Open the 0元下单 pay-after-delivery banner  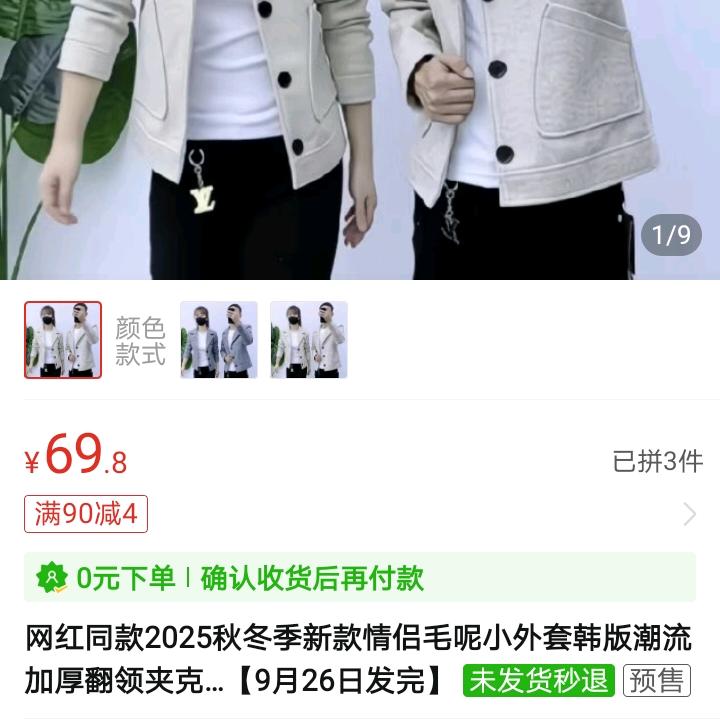[359, 577]
